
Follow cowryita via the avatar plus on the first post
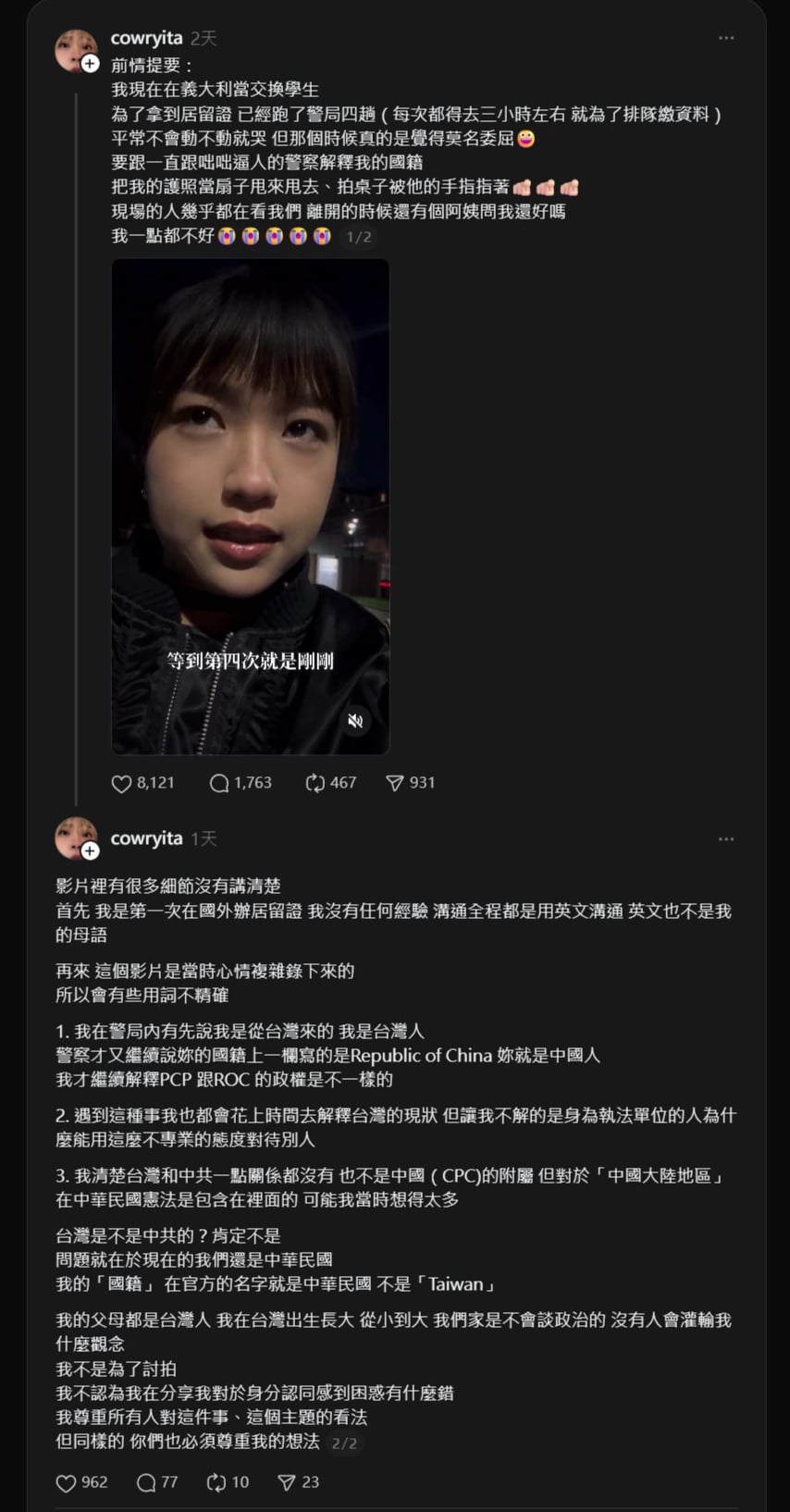(x=90, y=64)
